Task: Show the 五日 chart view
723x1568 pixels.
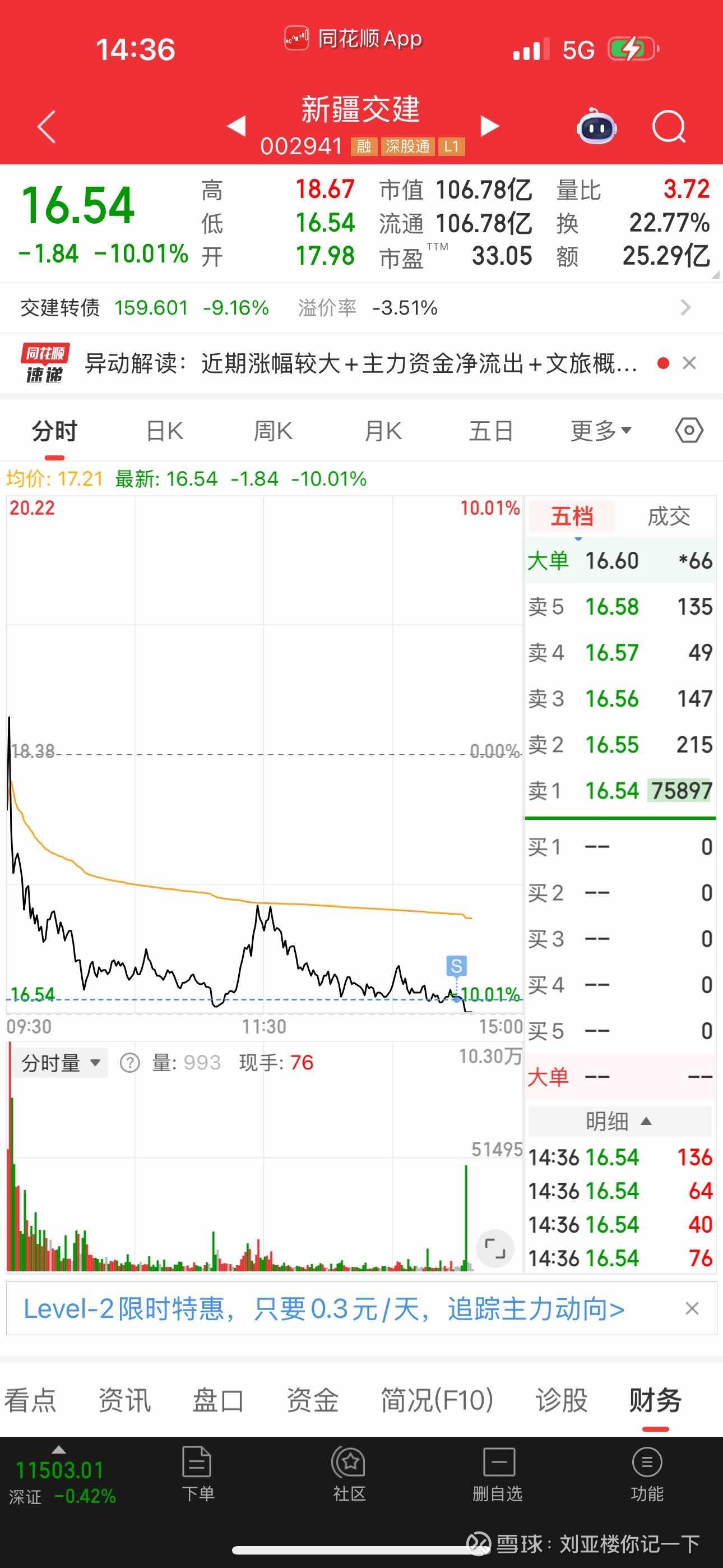Action: click(491, 431)
